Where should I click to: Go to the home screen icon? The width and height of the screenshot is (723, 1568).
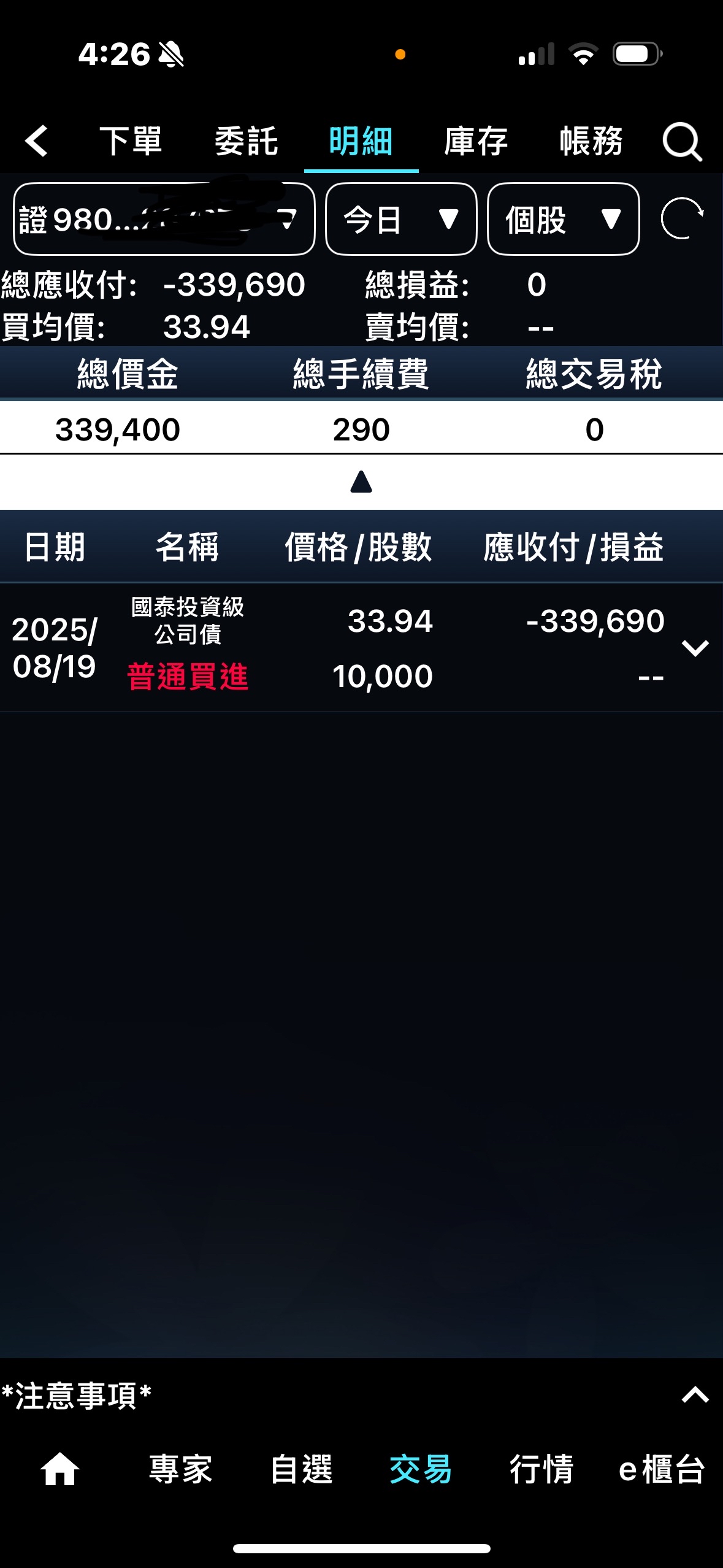click(x=60, y=1469)
